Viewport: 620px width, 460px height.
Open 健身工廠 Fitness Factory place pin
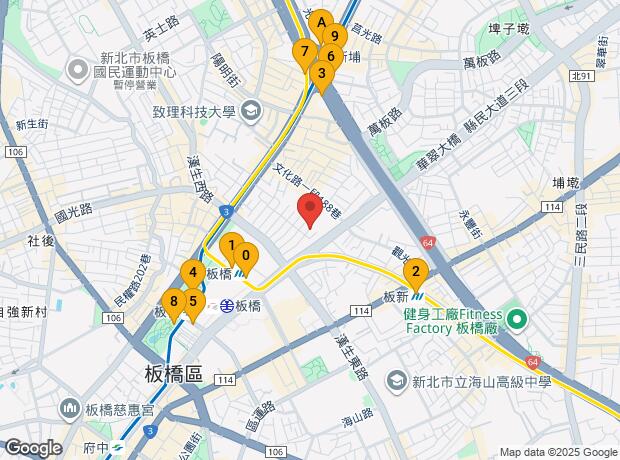[517, 319]
